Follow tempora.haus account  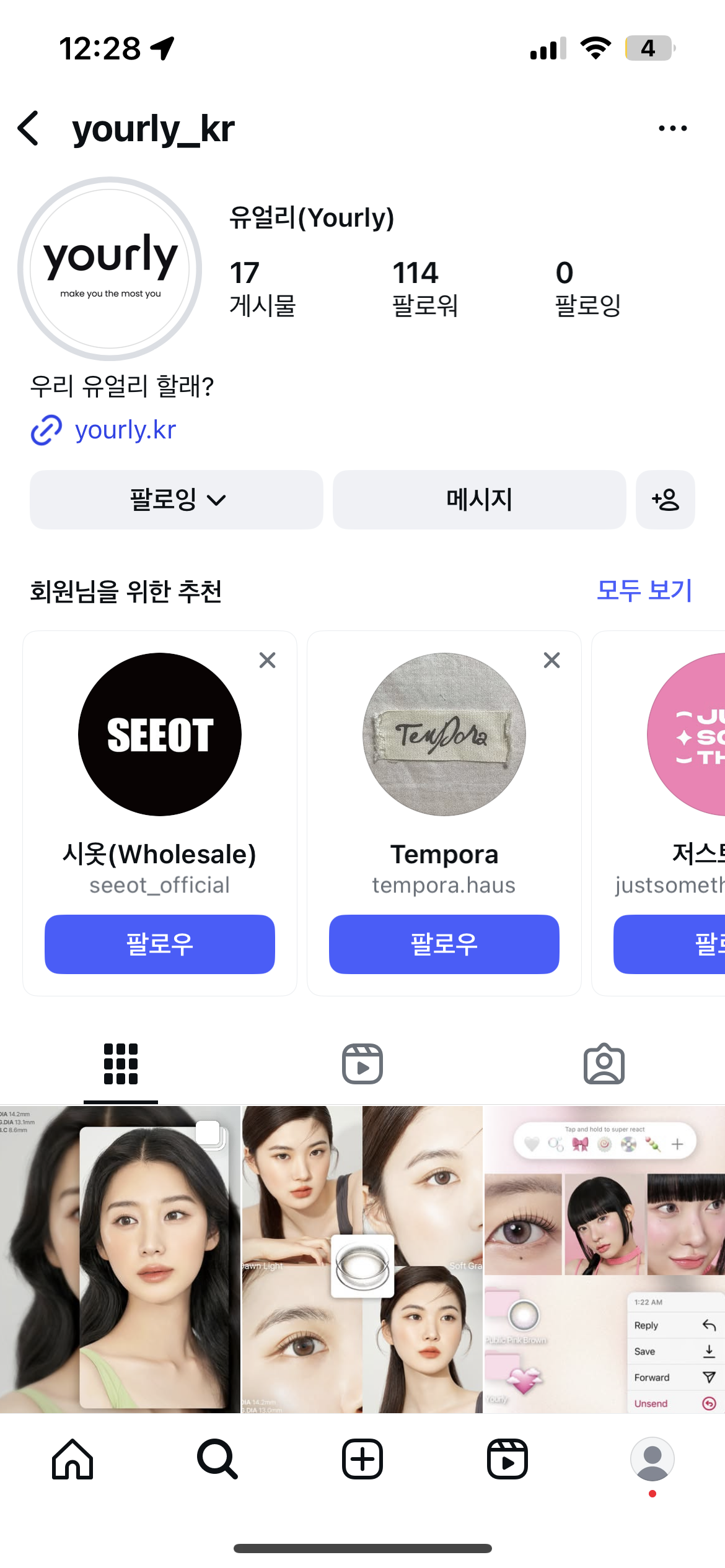pyautogui.click(x=444, y=944)
